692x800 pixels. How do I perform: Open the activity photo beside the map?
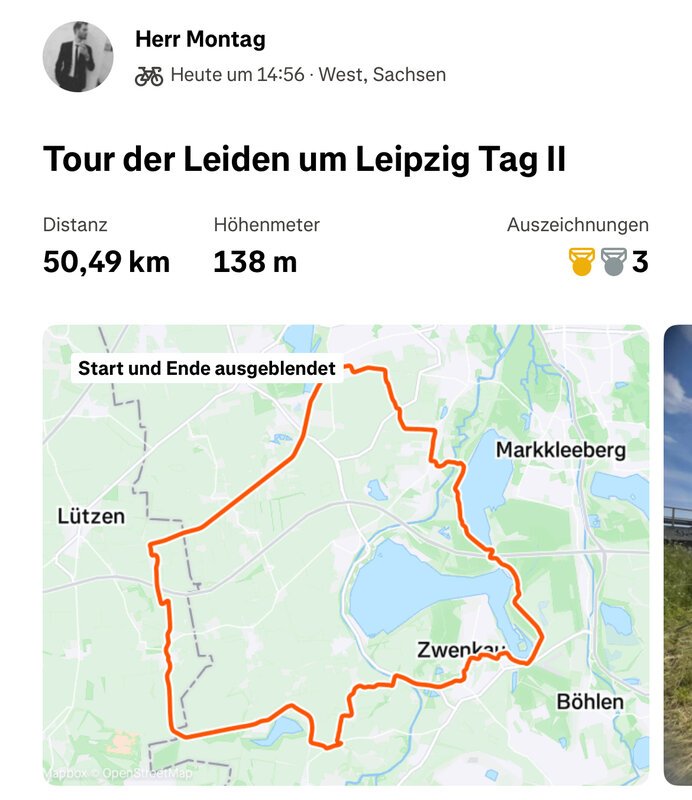point(678,555)
